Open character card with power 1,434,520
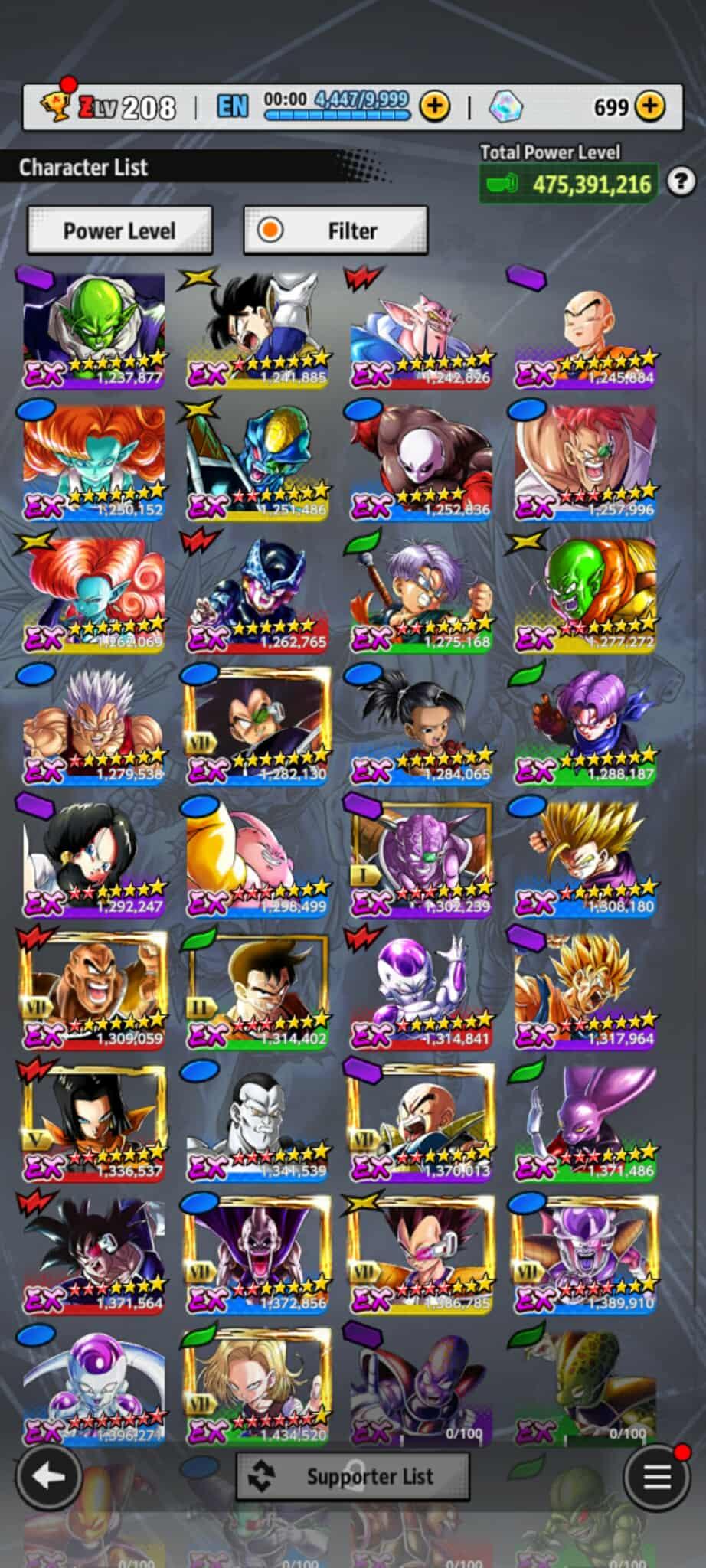The image size is (706, 1568). coord(257,1386)
